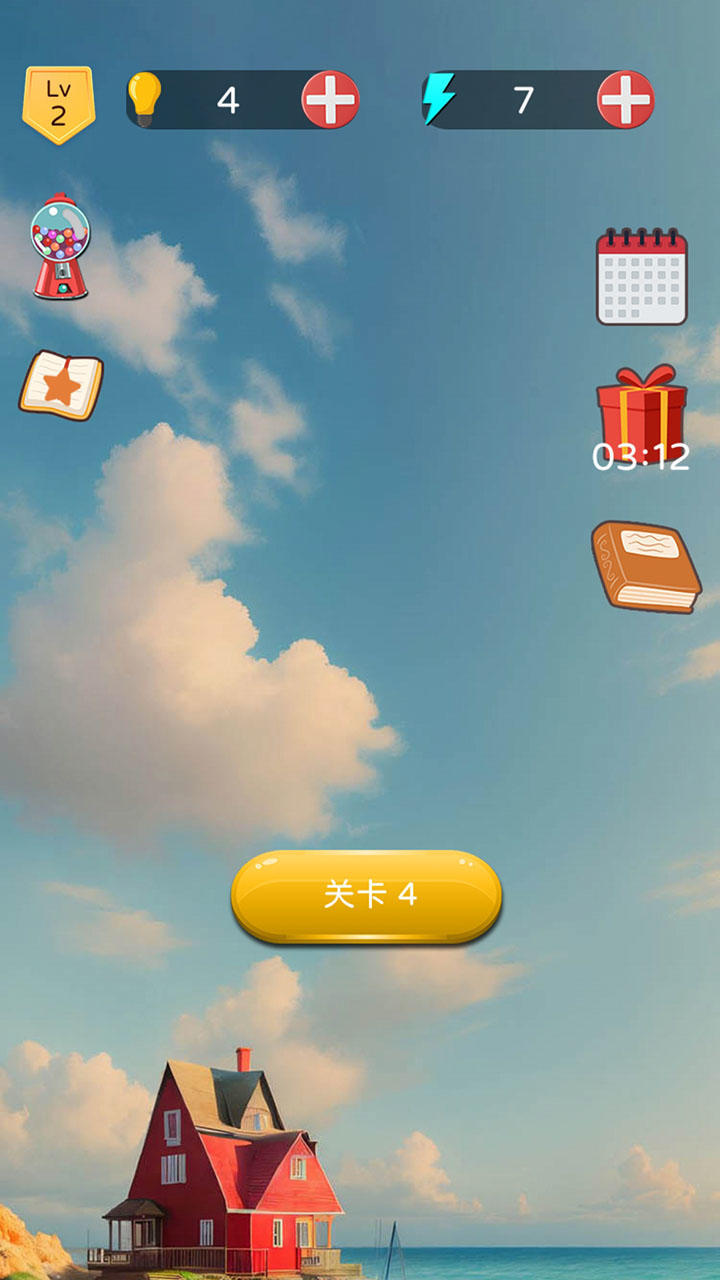
Task: Open the brown dictionary book
Action: (x=645, y=566)
